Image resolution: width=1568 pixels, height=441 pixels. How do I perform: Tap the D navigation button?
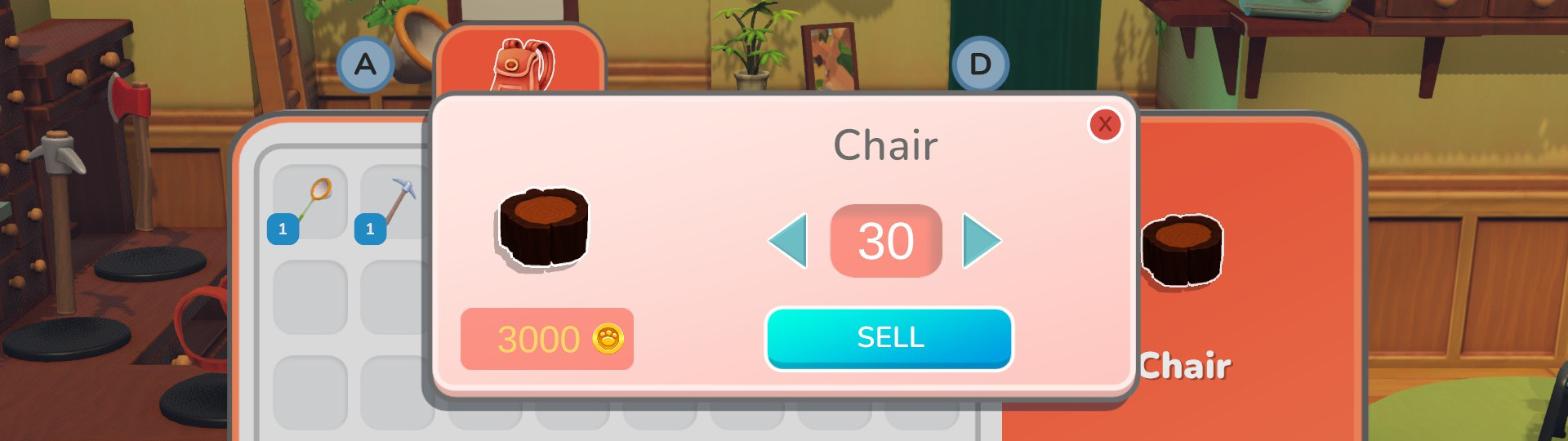(979, 65)
